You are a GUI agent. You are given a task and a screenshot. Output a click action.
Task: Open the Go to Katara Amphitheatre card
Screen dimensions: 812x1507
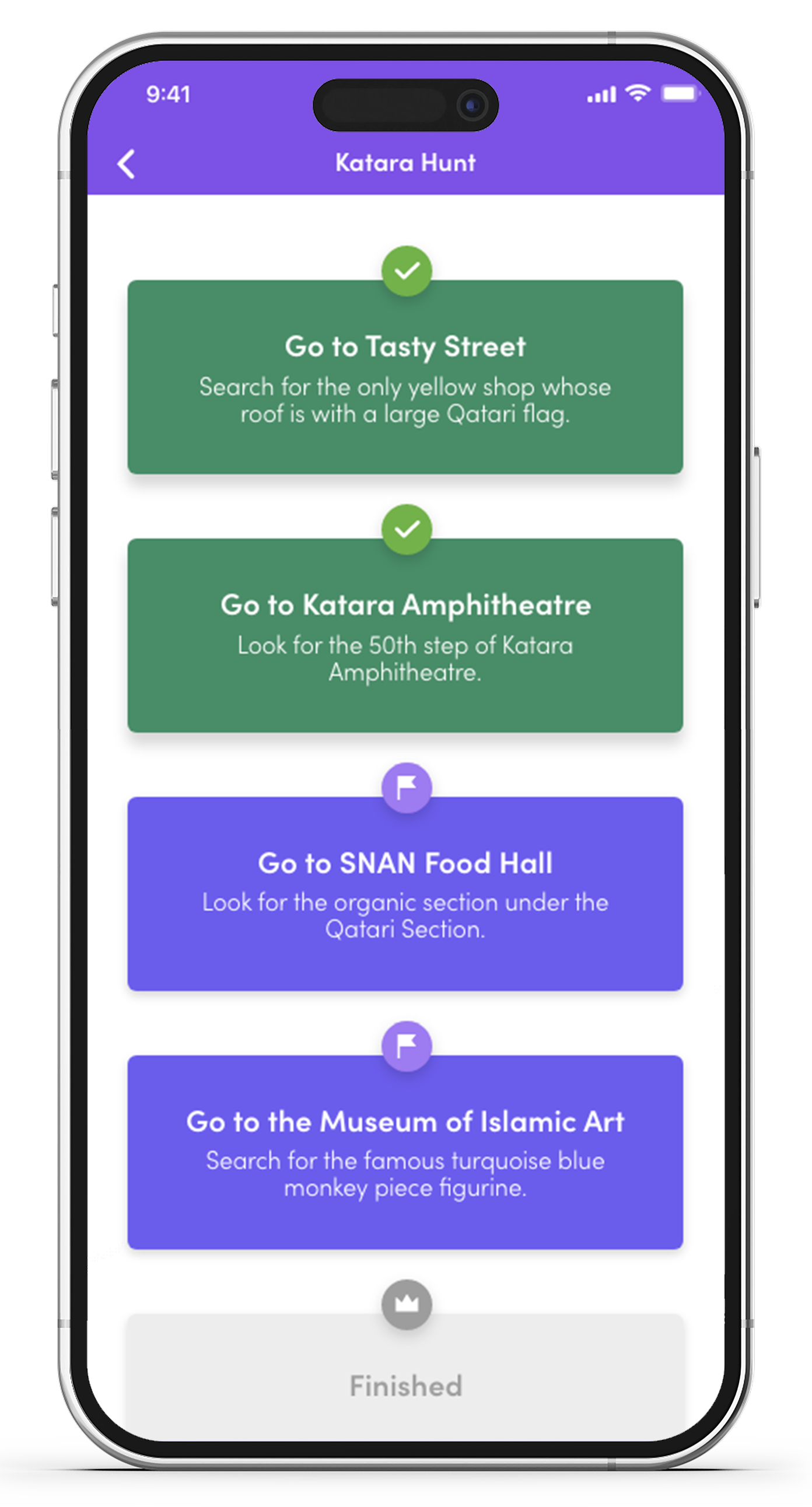point(405,636)
